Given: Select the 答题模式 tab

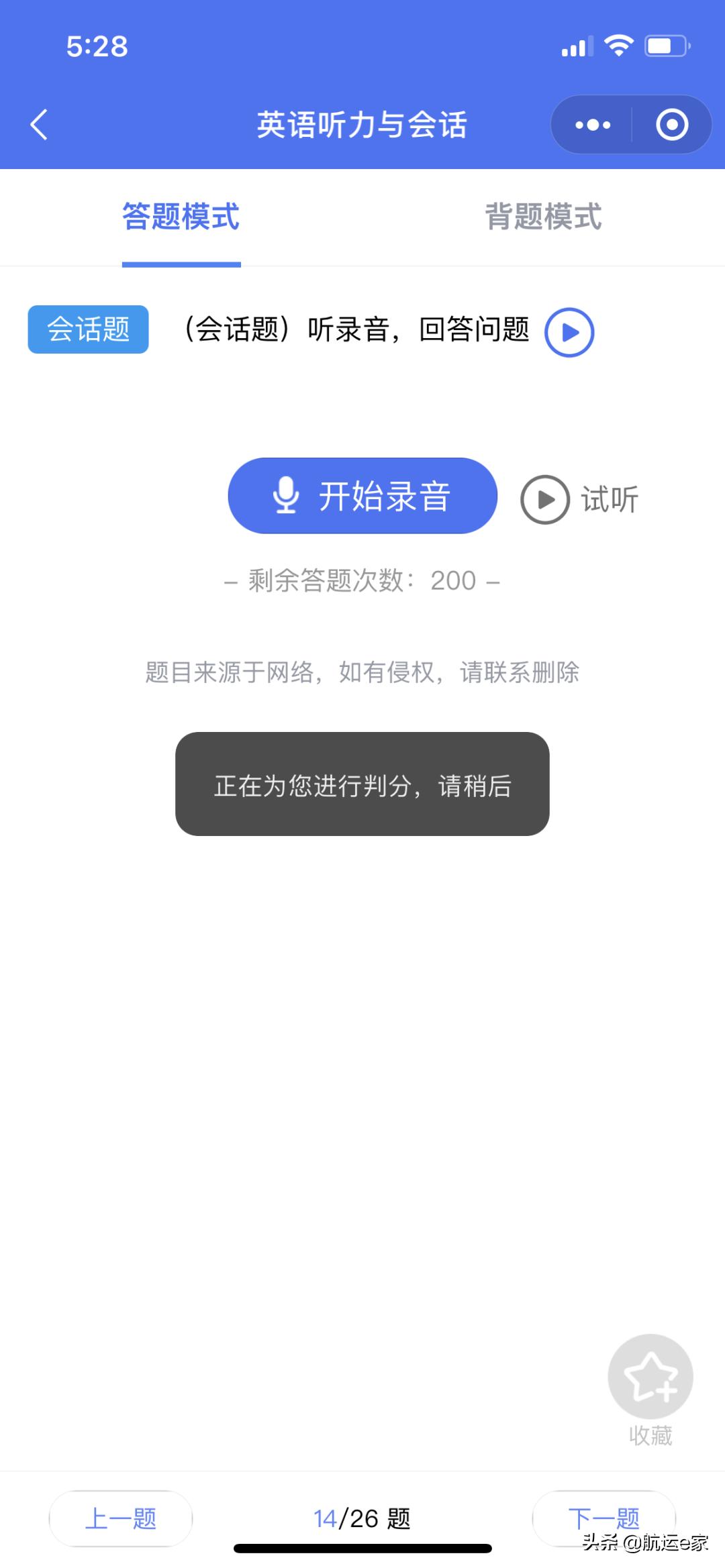Looking at the screenshot, I should [180, 217].
